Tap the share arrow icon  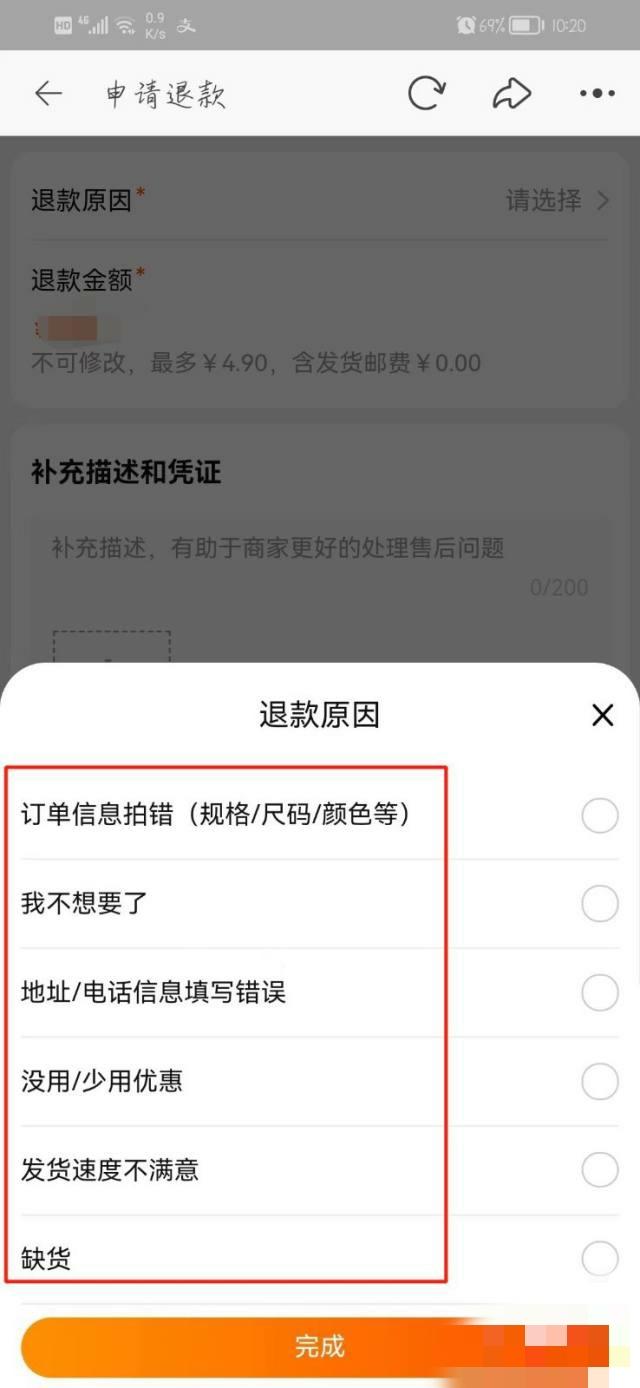point(511,94)
